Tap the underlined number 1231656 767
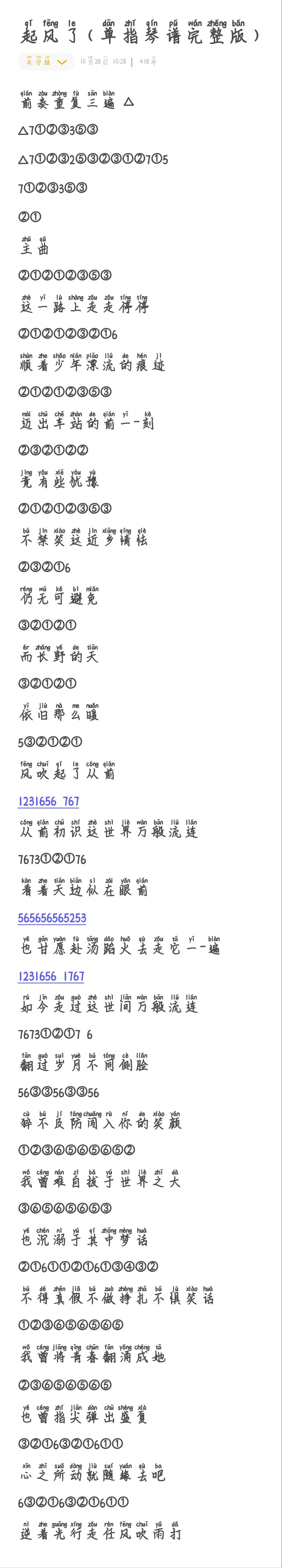Image resolution: width=282 pixels, height=1568 pixels. click(x=49, y=802)
